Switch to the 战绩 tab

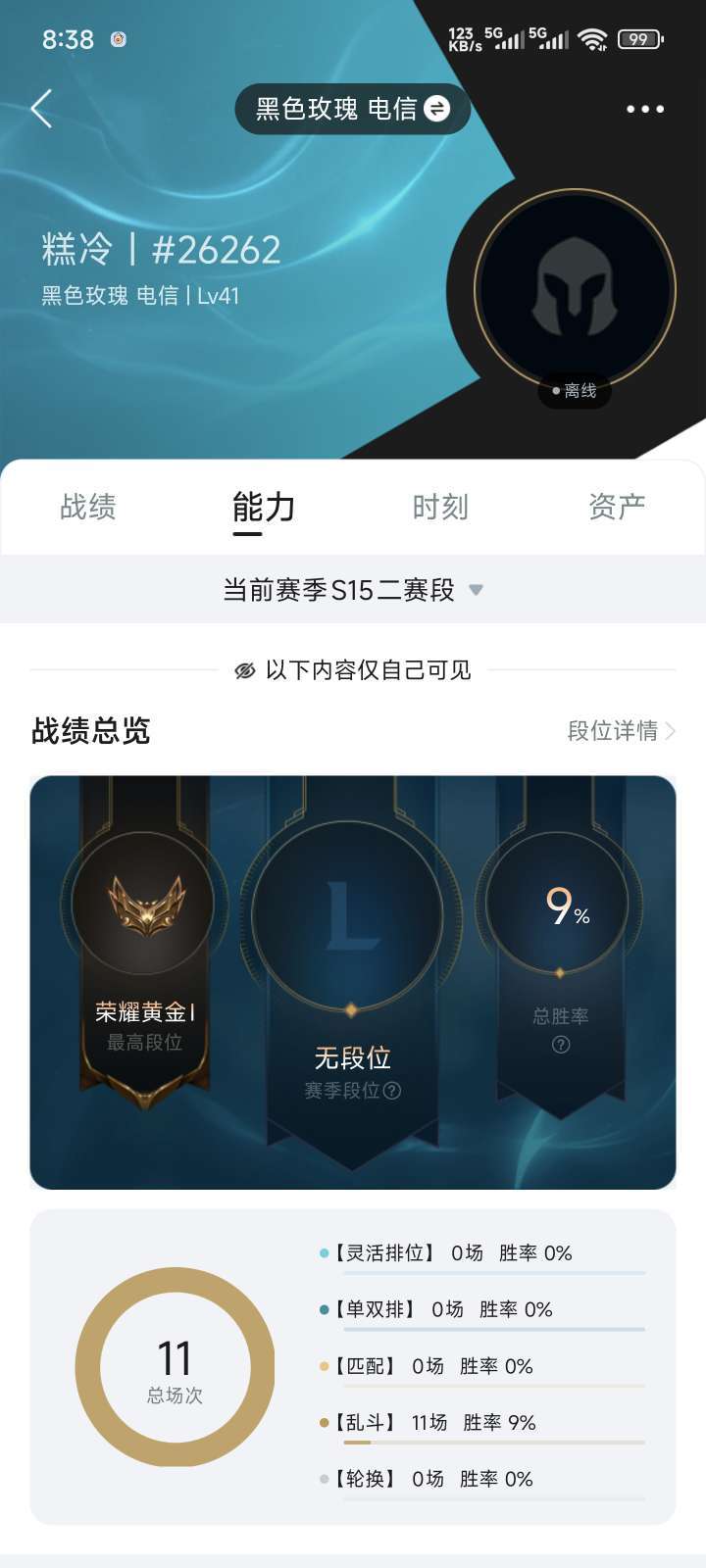88,507
